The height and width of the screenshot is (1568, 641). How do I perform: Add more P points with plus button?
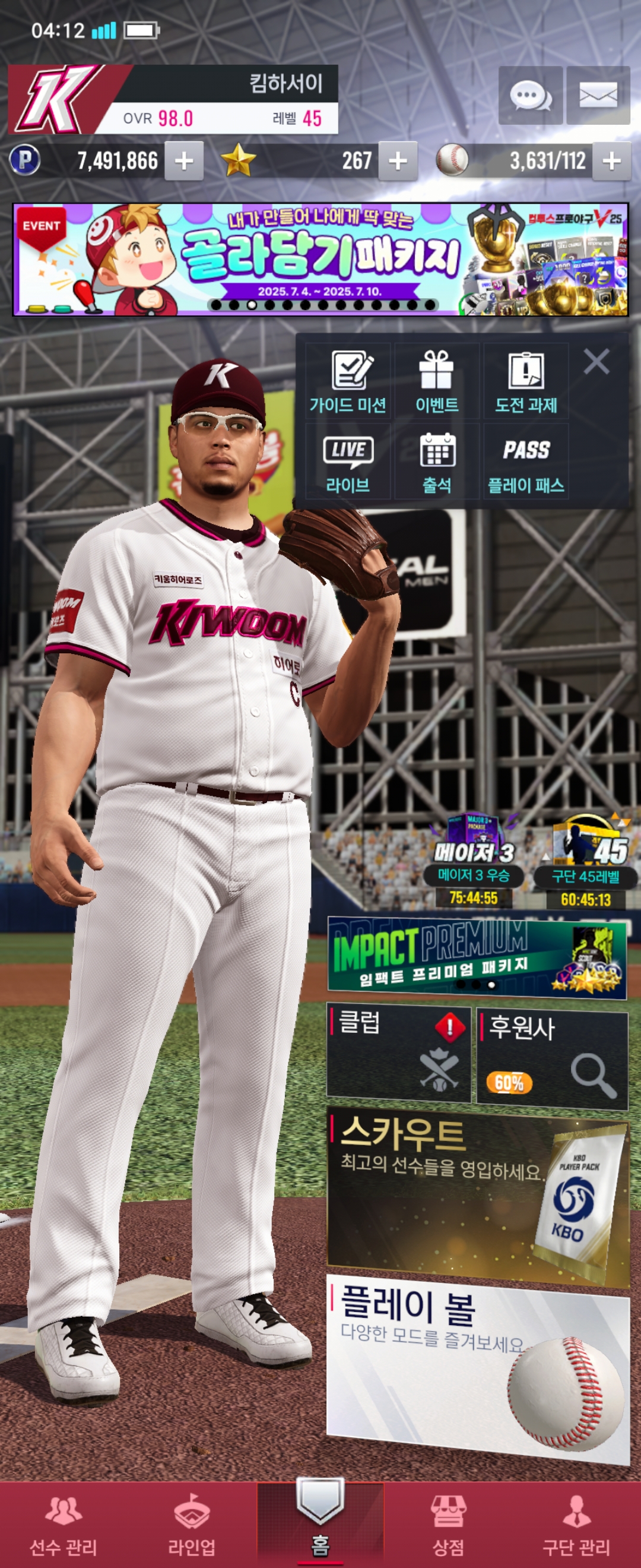[183, 162]
